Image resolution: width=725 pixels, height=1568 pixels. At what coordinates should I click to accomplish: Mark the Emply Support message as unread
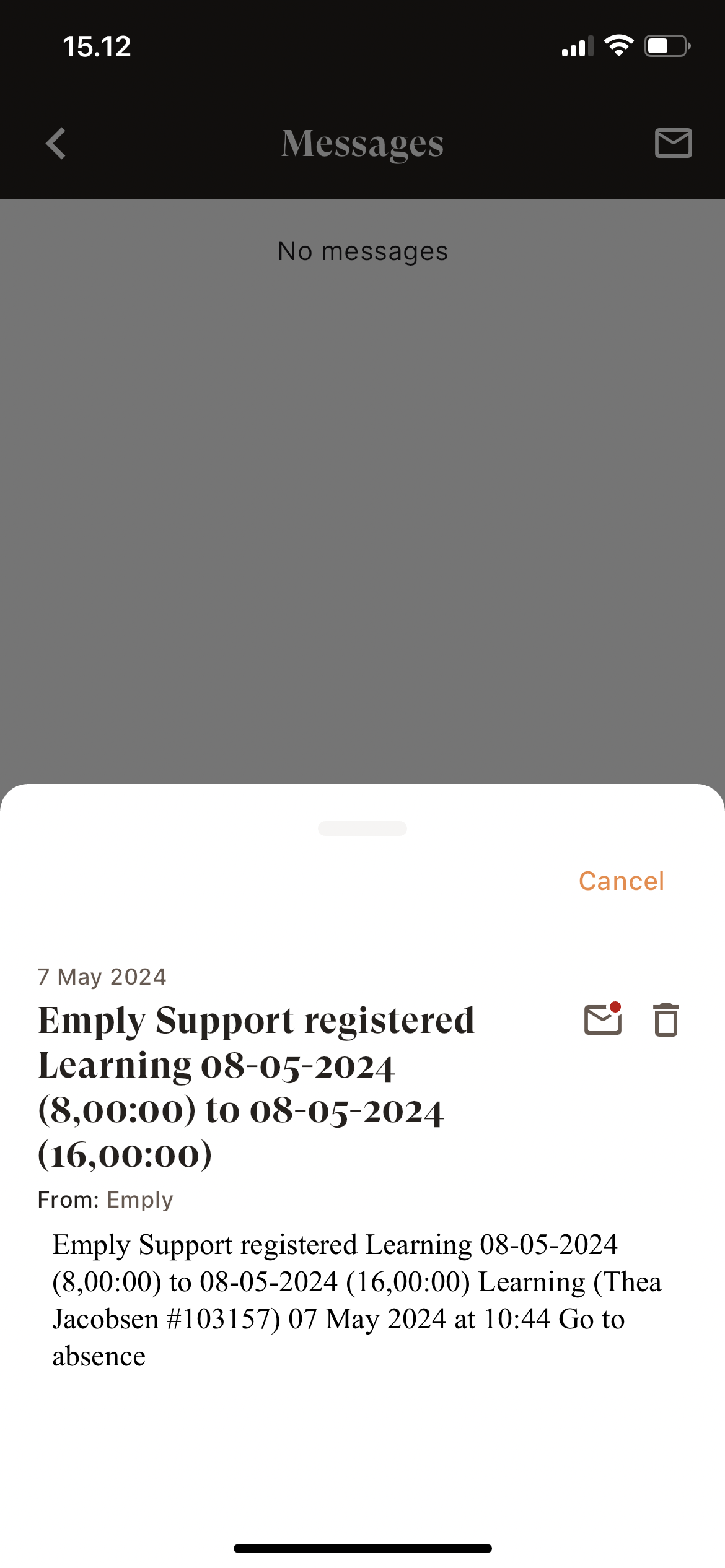tap(602, 1019)
